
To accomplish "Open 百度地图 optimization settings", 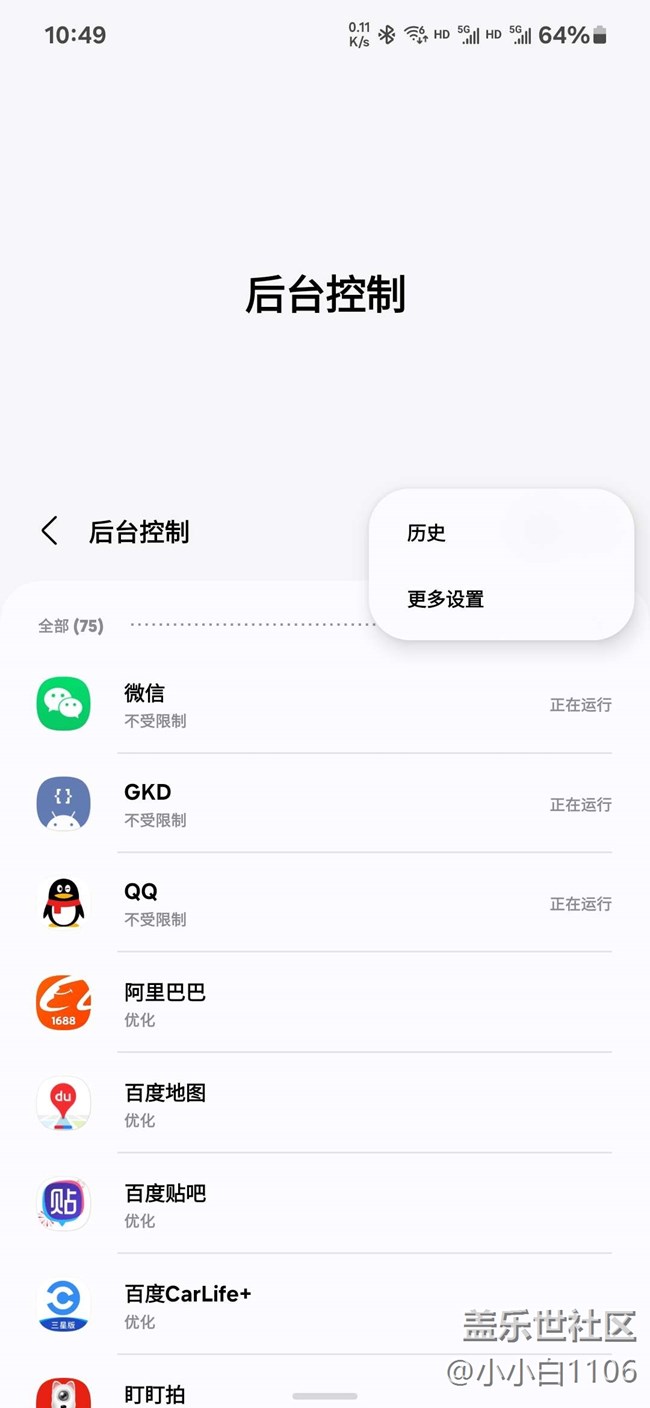I will coord(325,1104).
